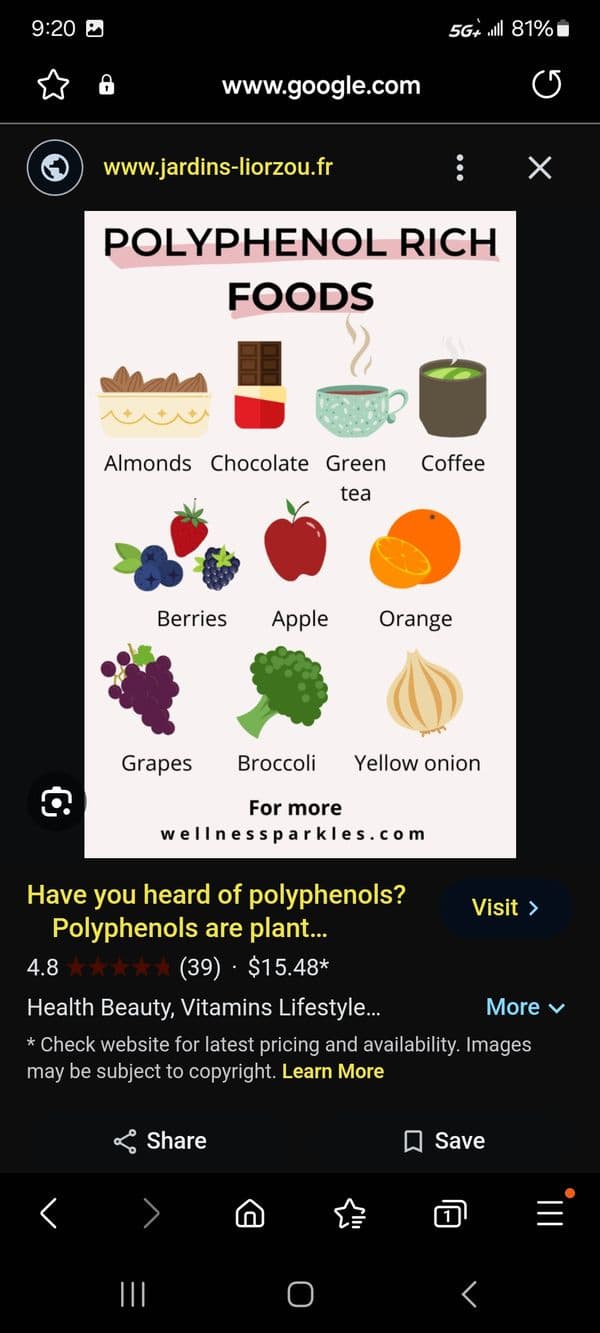Open the Learn More copyright link
Viewport: 600px width, 1333px height.
pos(333,1071)
